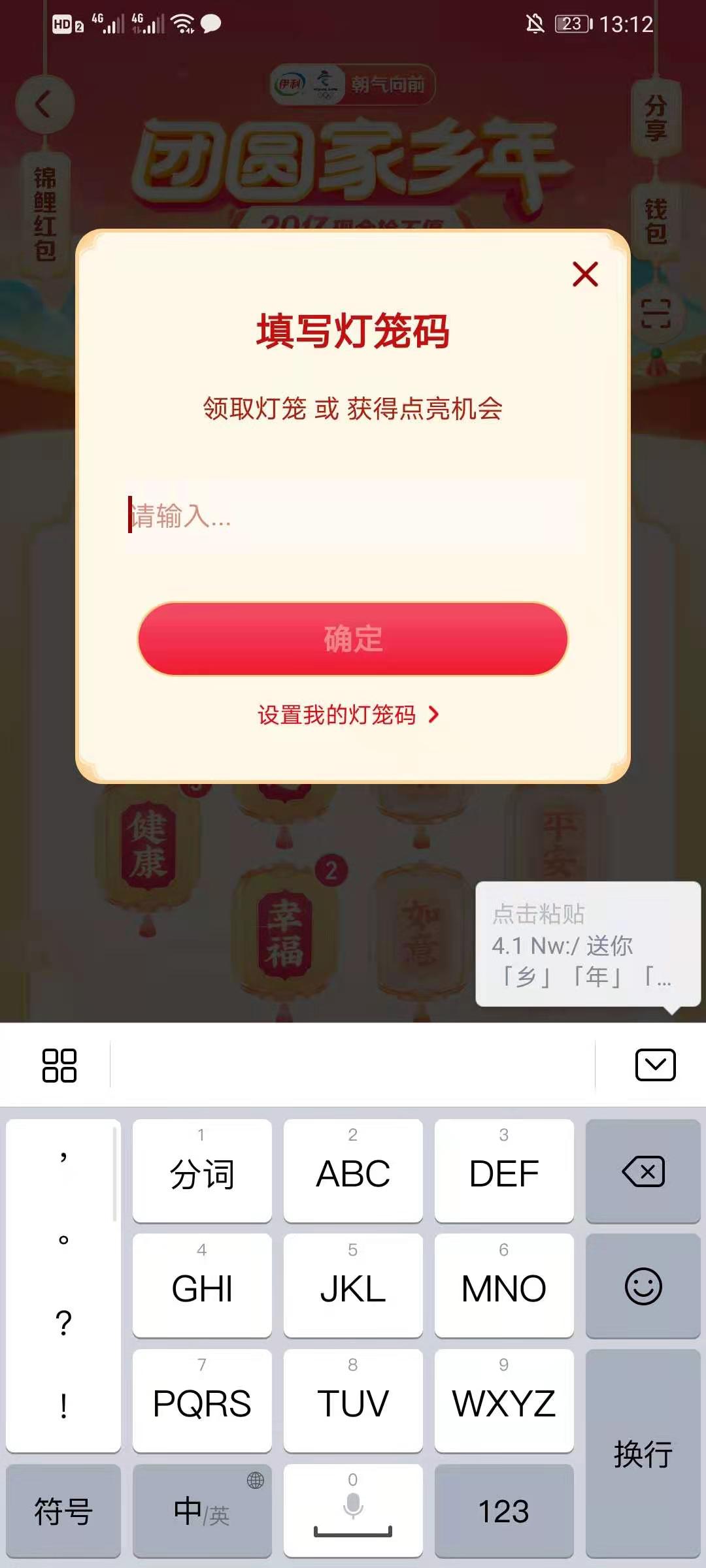
Task: Toggle 中/英 input language
Action: pyautogui.click(x=201, y=1511)
